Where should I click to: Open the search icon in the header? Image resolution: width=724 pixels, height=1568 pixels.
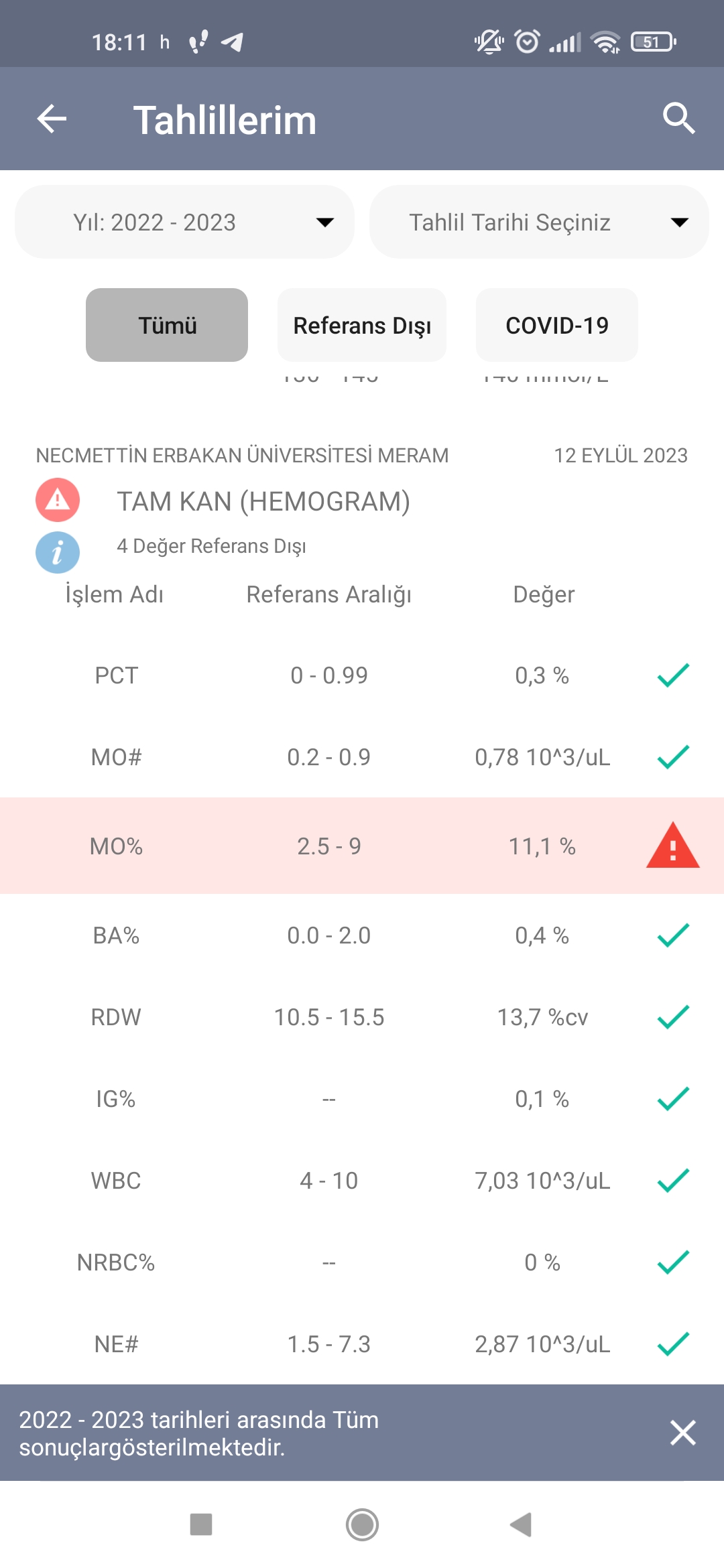coord(678,119)
